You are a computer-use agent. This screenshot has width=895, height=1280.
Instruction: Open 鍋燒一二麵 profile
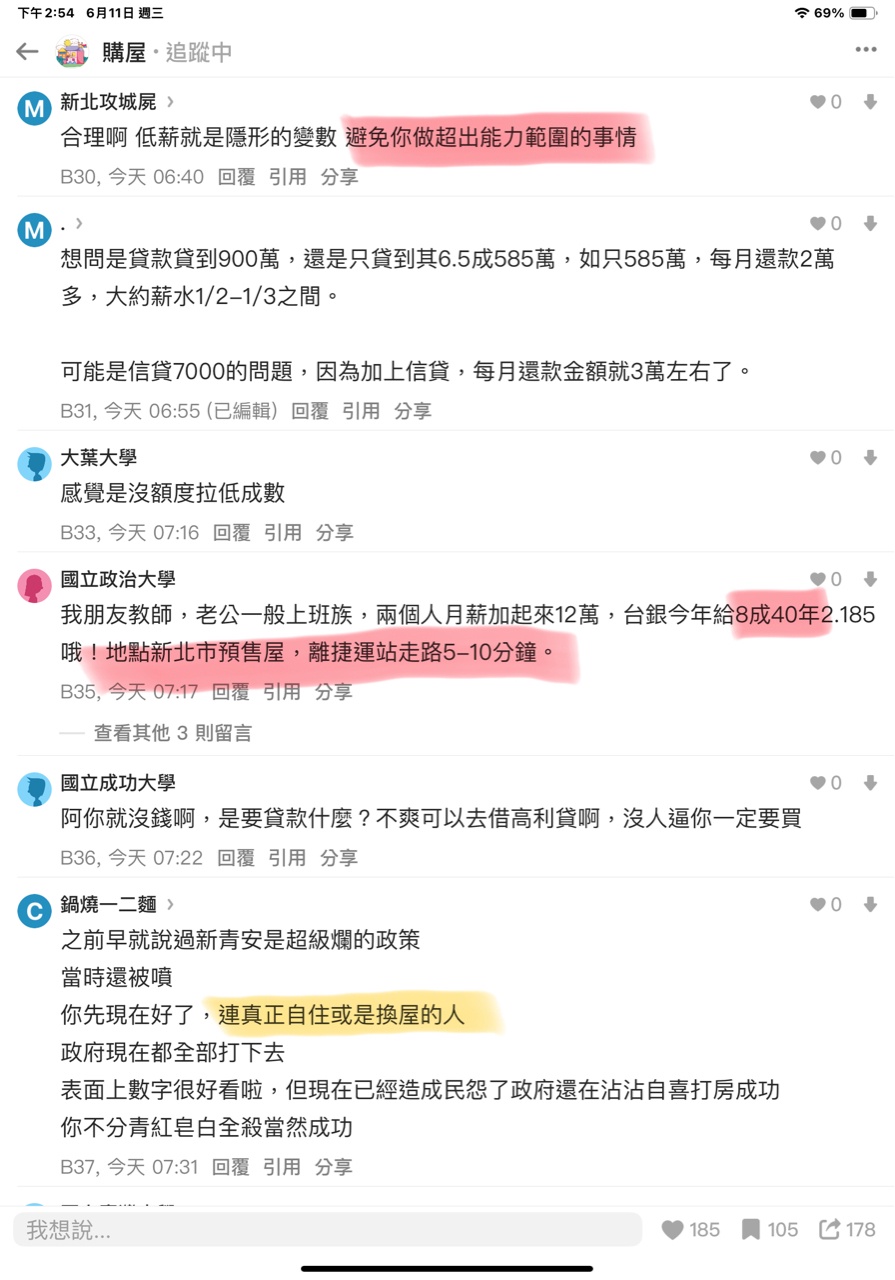pyautogui.click(x=108, y=905)
